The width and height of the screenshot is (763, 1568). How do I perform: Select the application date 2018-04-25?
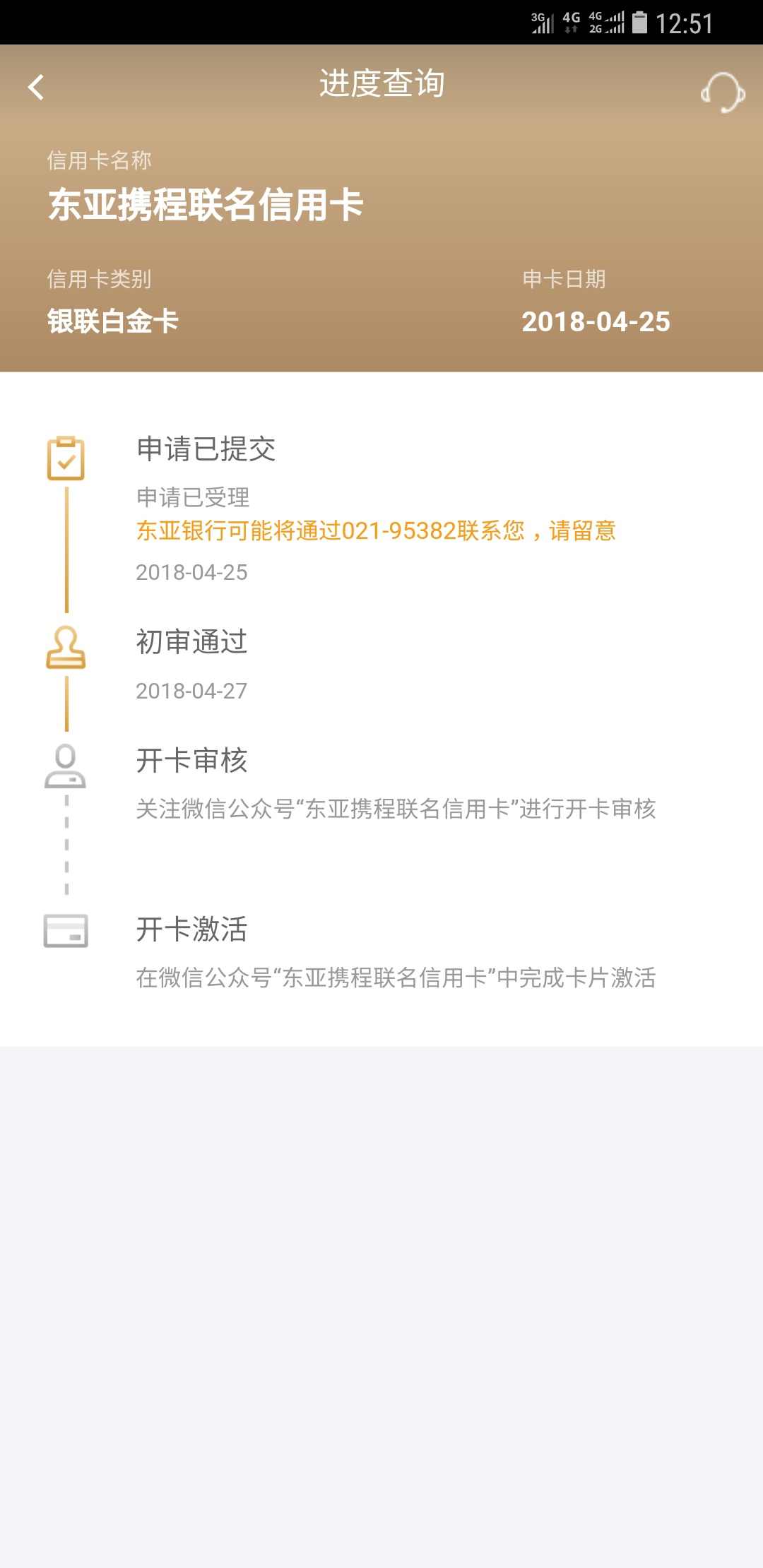(x=595, y=322)
